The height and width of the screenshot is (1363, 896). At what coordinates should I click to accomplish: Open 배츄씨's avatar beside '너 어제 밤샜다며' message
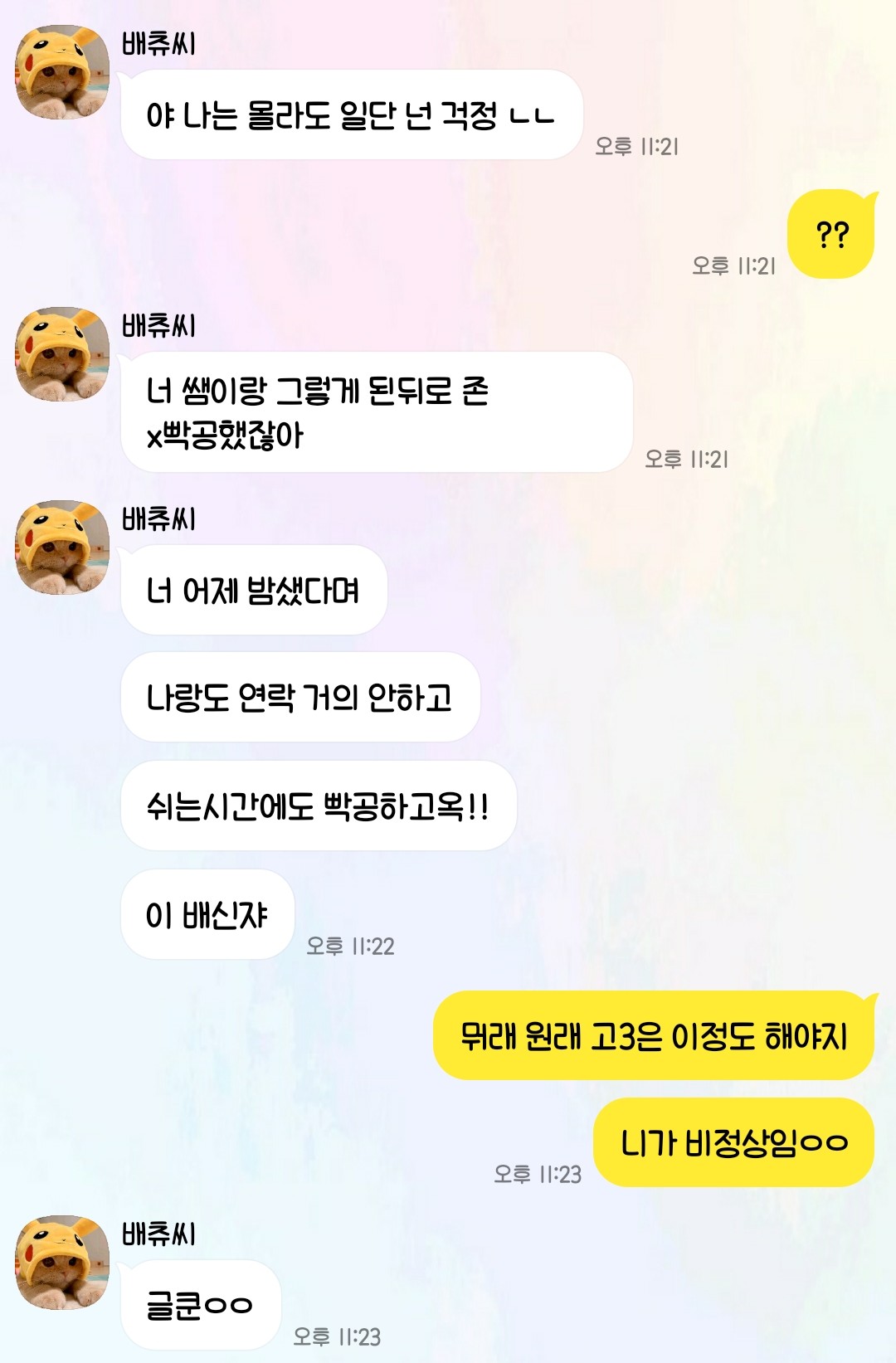coord(62,548)
